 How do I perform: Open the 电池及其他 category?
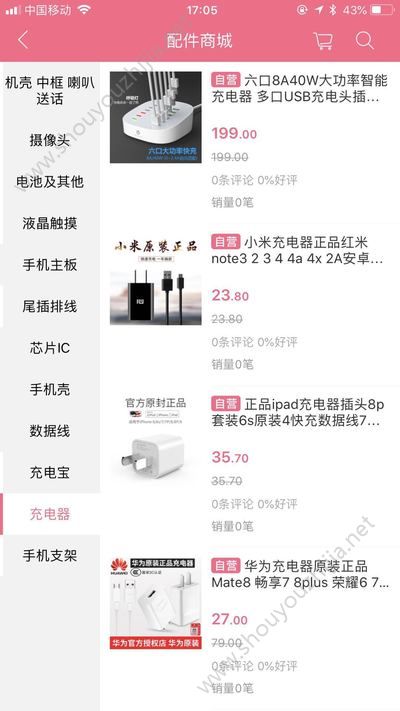[x=50, y=182]
